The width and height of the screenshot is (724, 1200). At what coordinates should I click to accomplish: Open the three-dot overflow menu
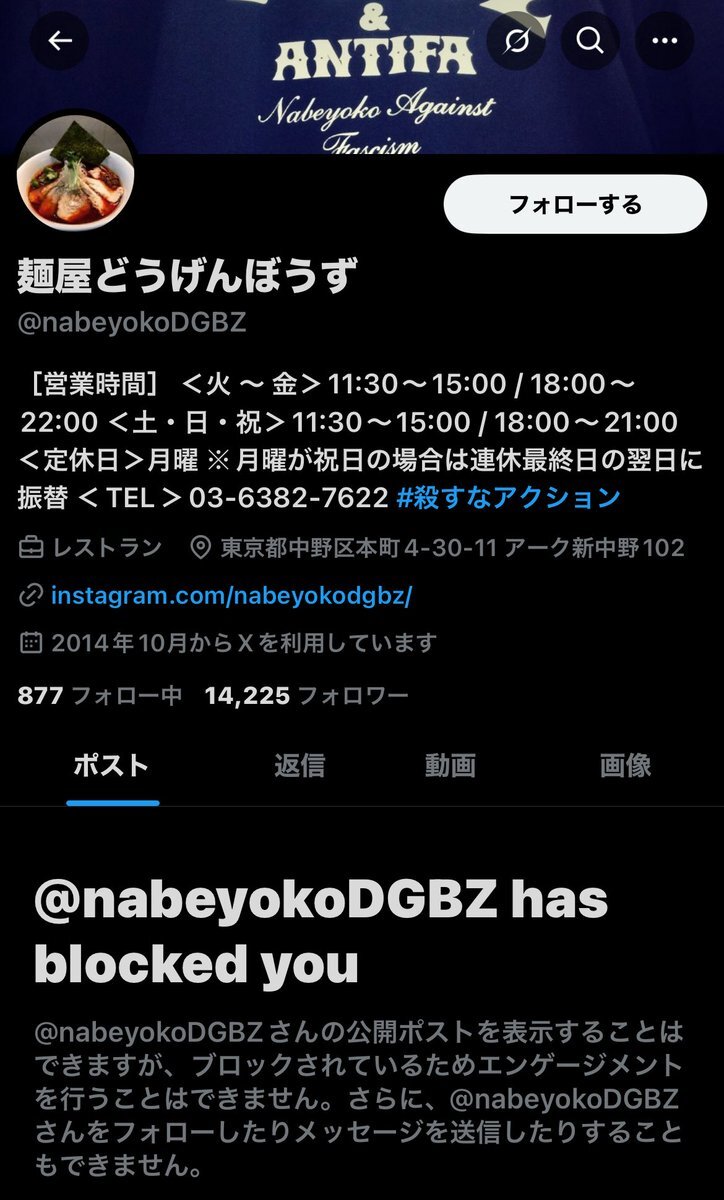pyautogui.click(x=665, y=41)
